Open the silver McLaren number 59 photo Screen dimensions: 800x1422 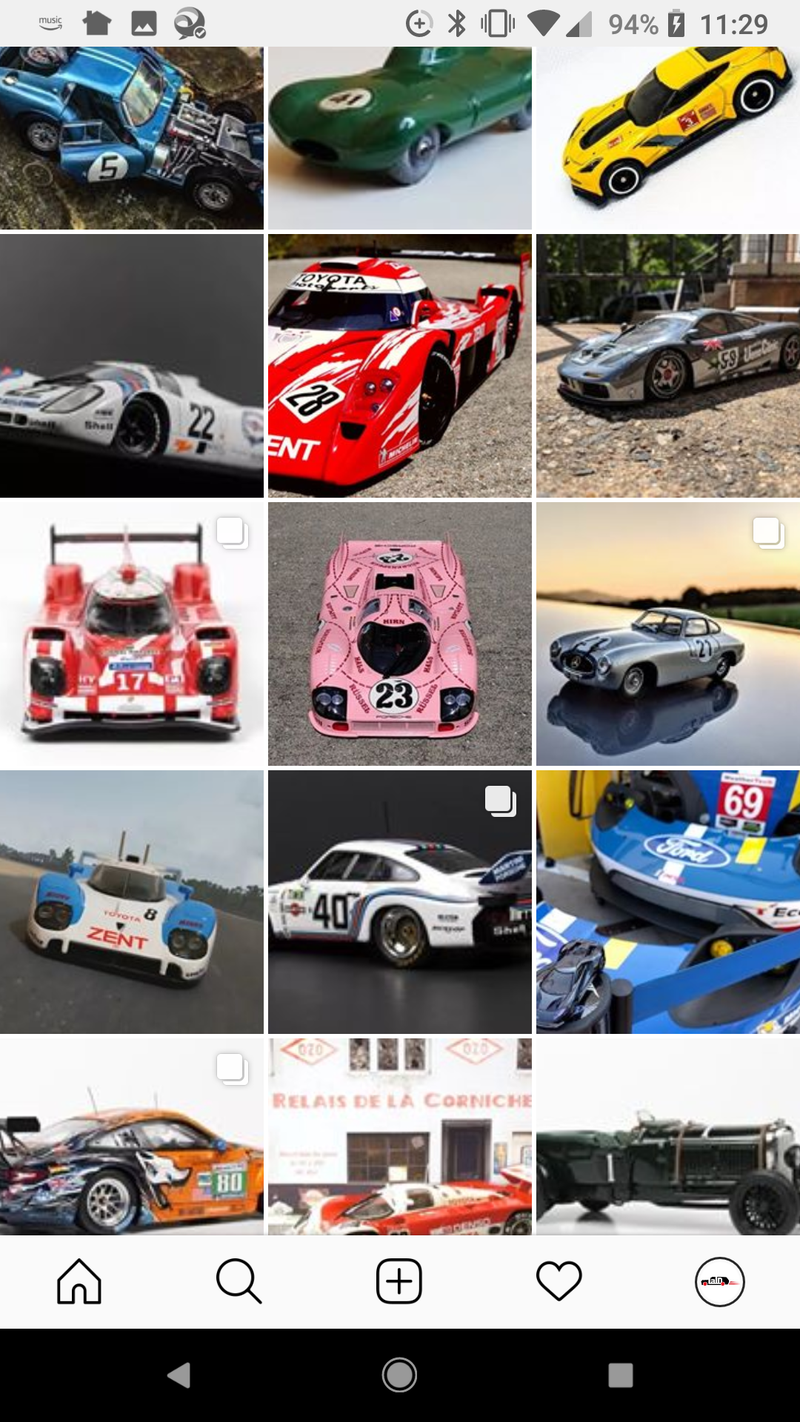(x=668, y=365)
